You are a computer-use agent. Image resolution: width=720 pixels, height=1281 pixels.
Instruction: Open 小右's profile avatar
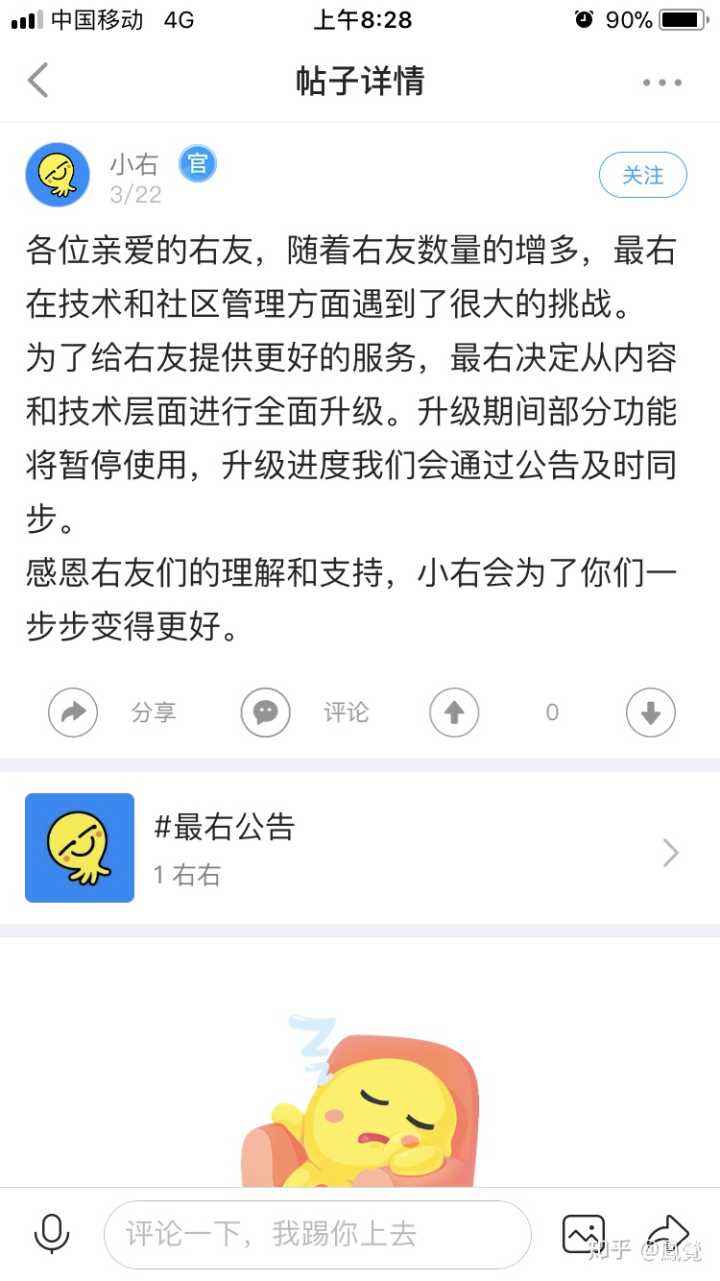[57, 174]
